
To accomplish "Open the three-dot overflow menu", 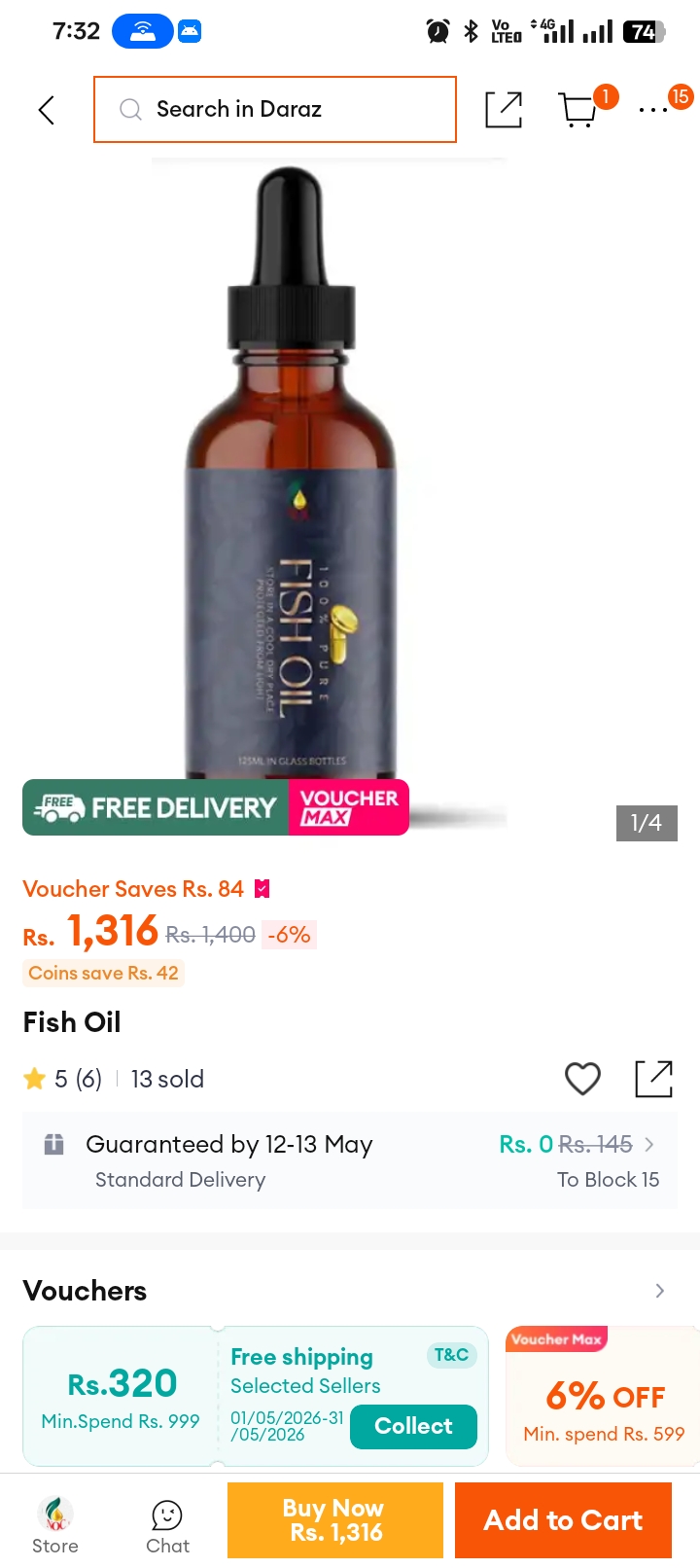I will click(x=653, y=110).
